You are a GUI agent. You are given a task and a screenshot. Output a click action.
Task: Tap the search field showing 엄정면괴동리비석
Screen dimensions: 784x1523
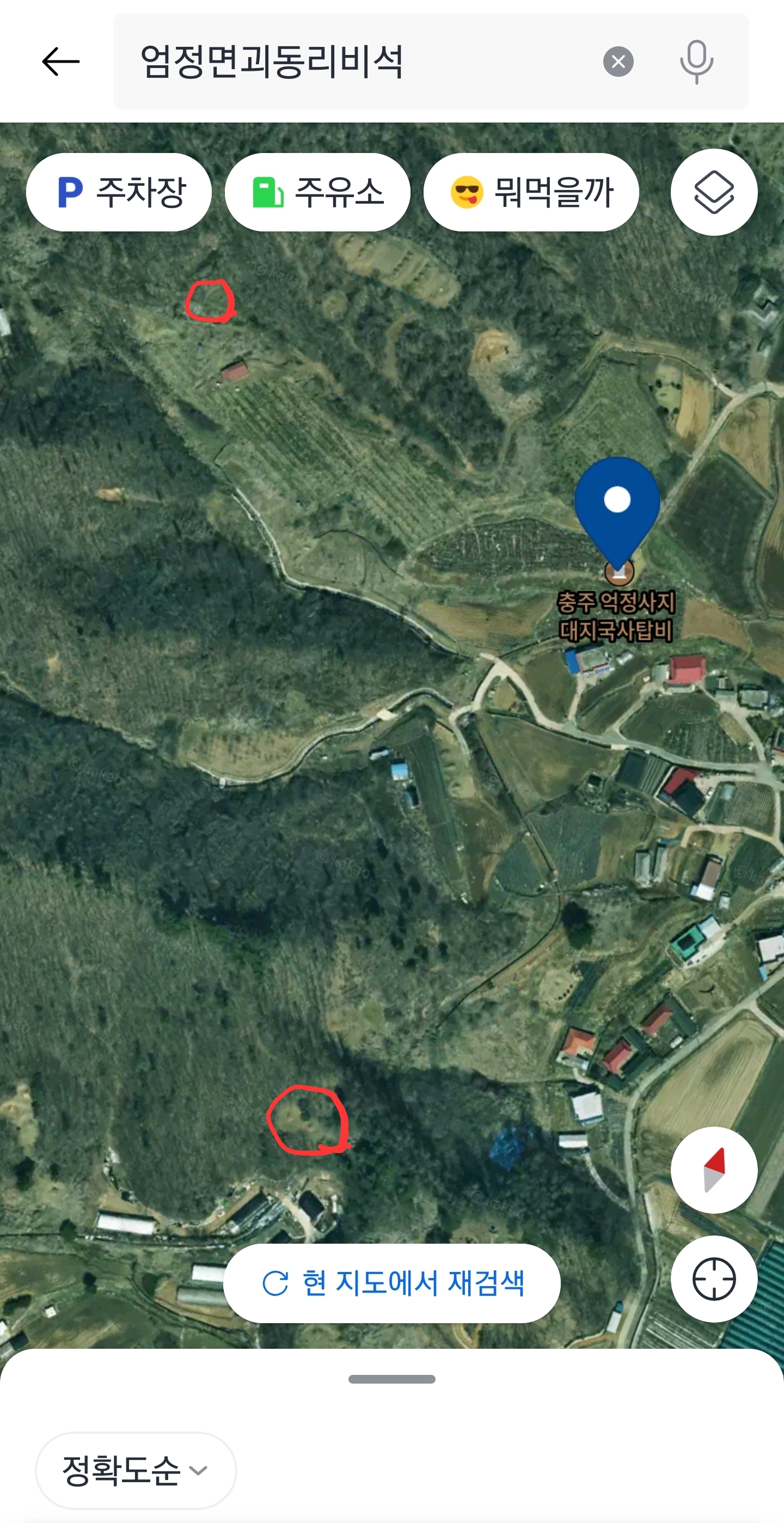(355, 62)
